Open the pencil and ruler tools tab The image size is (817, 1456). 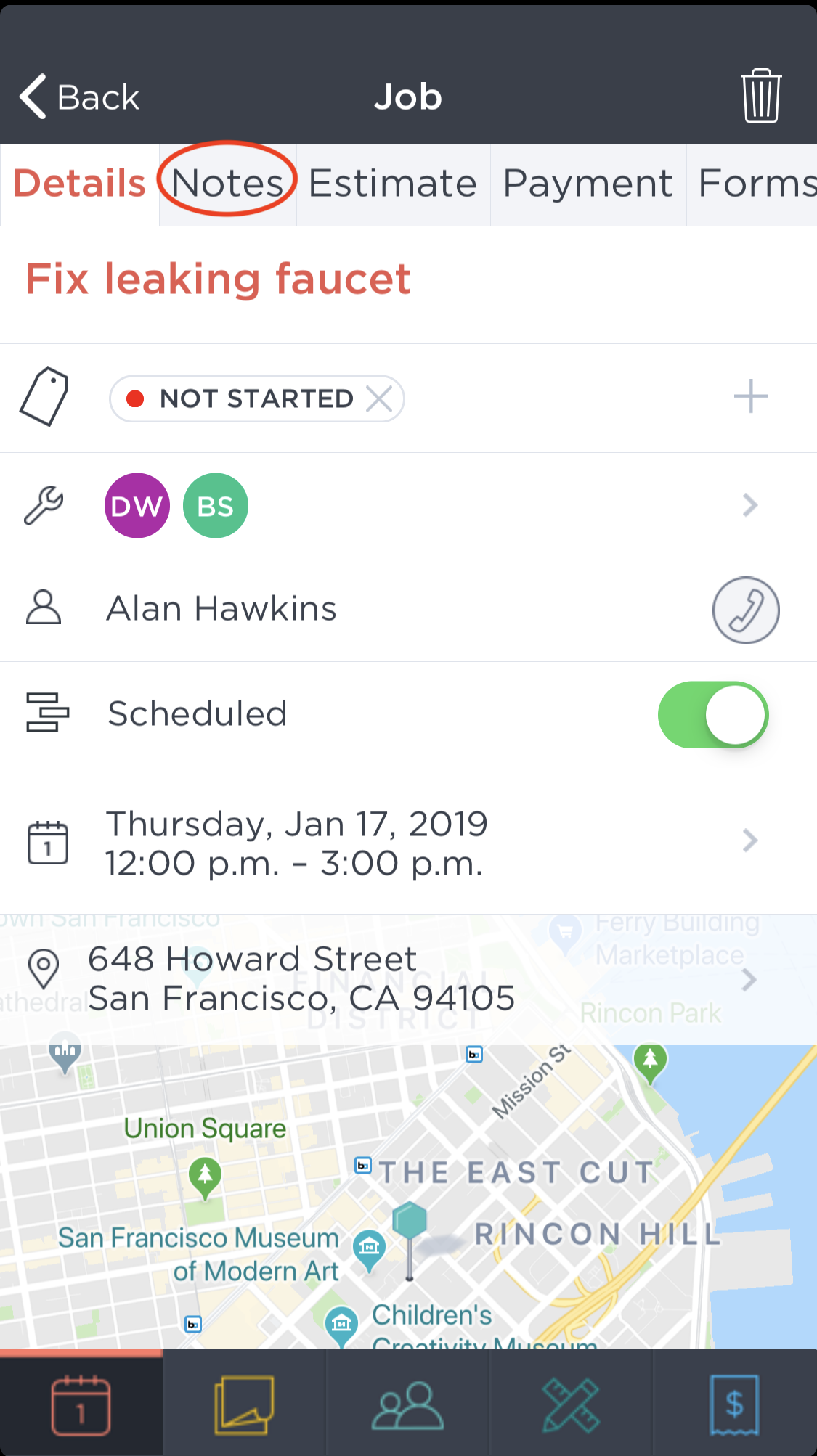(571, 1404)
